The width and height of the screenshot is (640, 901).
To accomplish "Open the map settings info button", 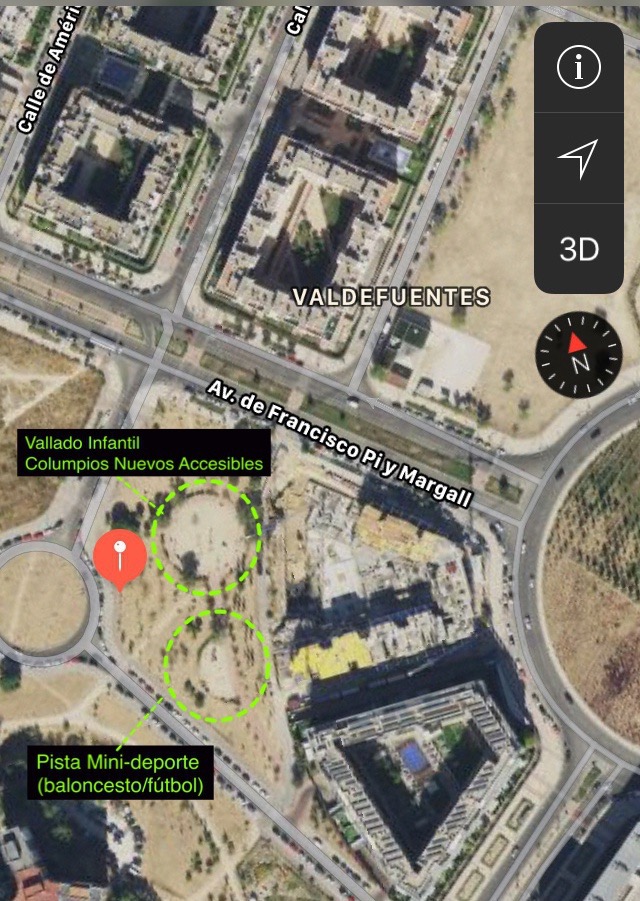I will [578, 68].
